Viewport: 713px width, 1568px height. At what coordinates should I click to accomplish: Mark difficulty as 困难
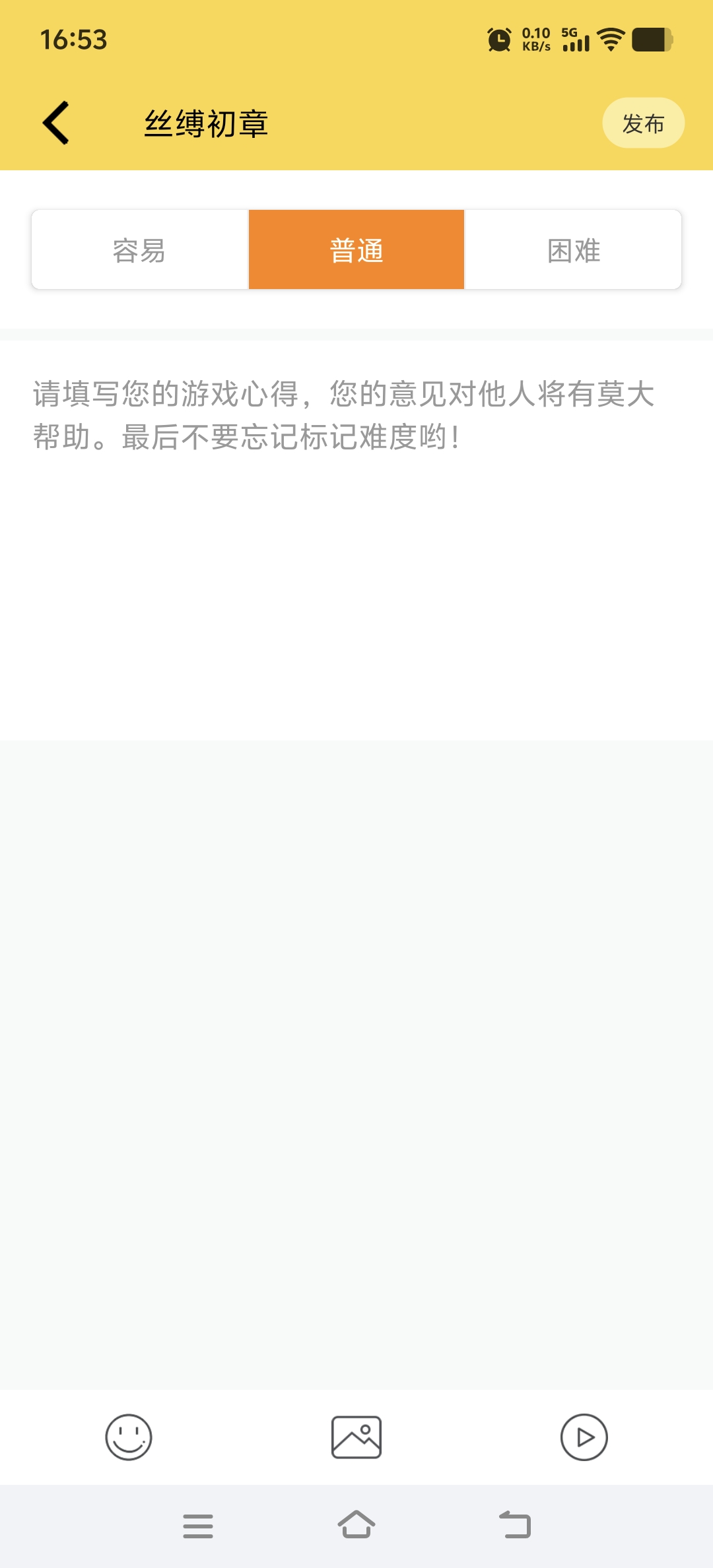573,250
